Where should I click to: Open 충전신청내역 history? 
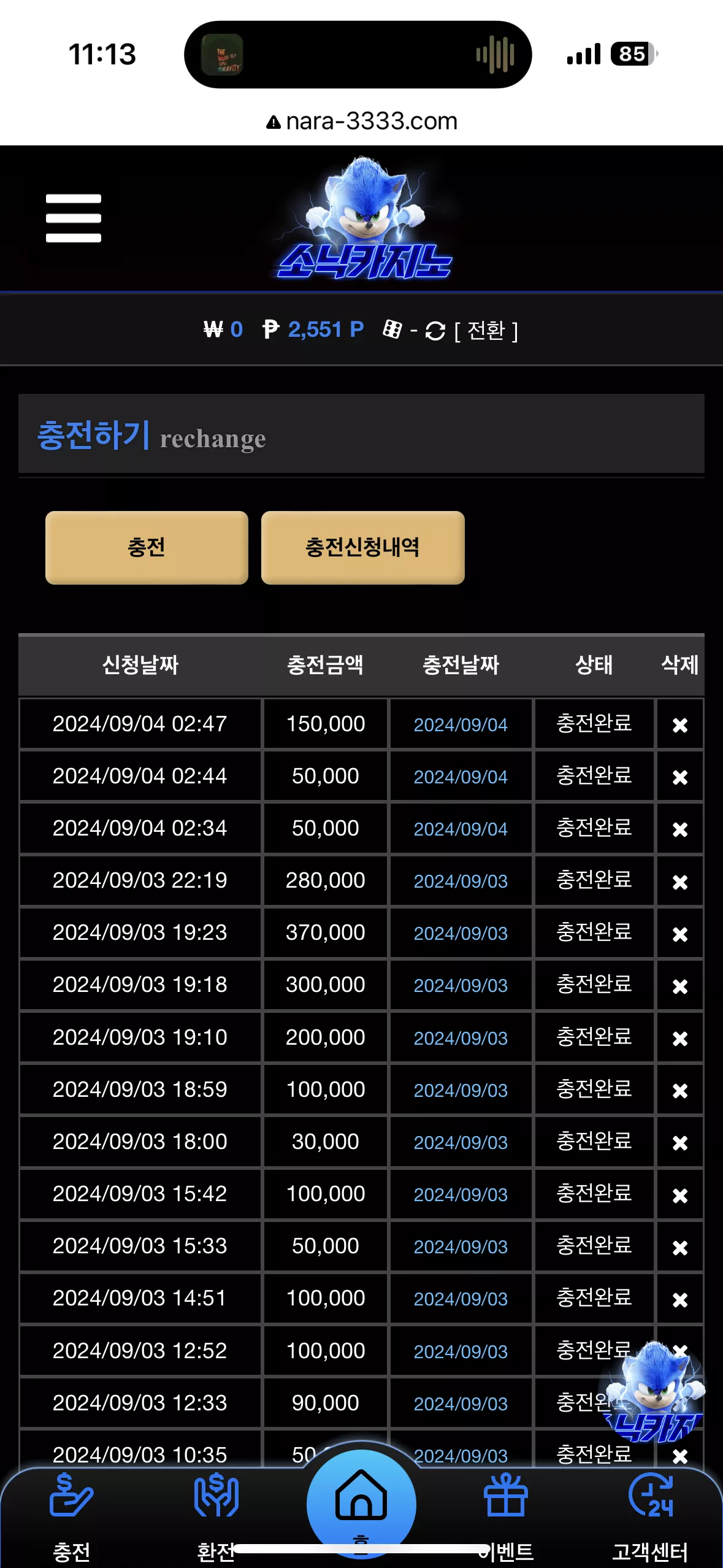[362, 547]
